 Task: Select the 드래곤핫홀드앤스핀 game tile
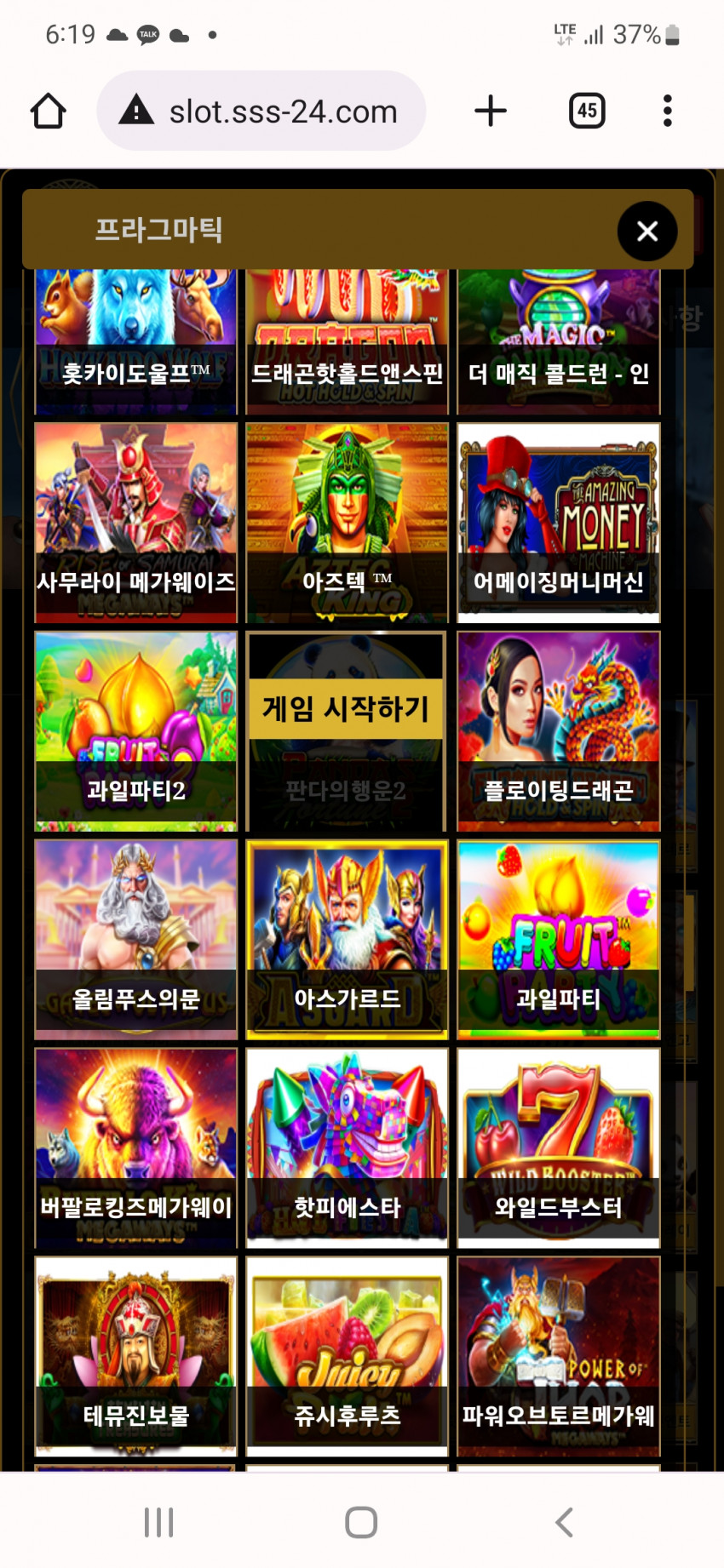pos(347,342)
